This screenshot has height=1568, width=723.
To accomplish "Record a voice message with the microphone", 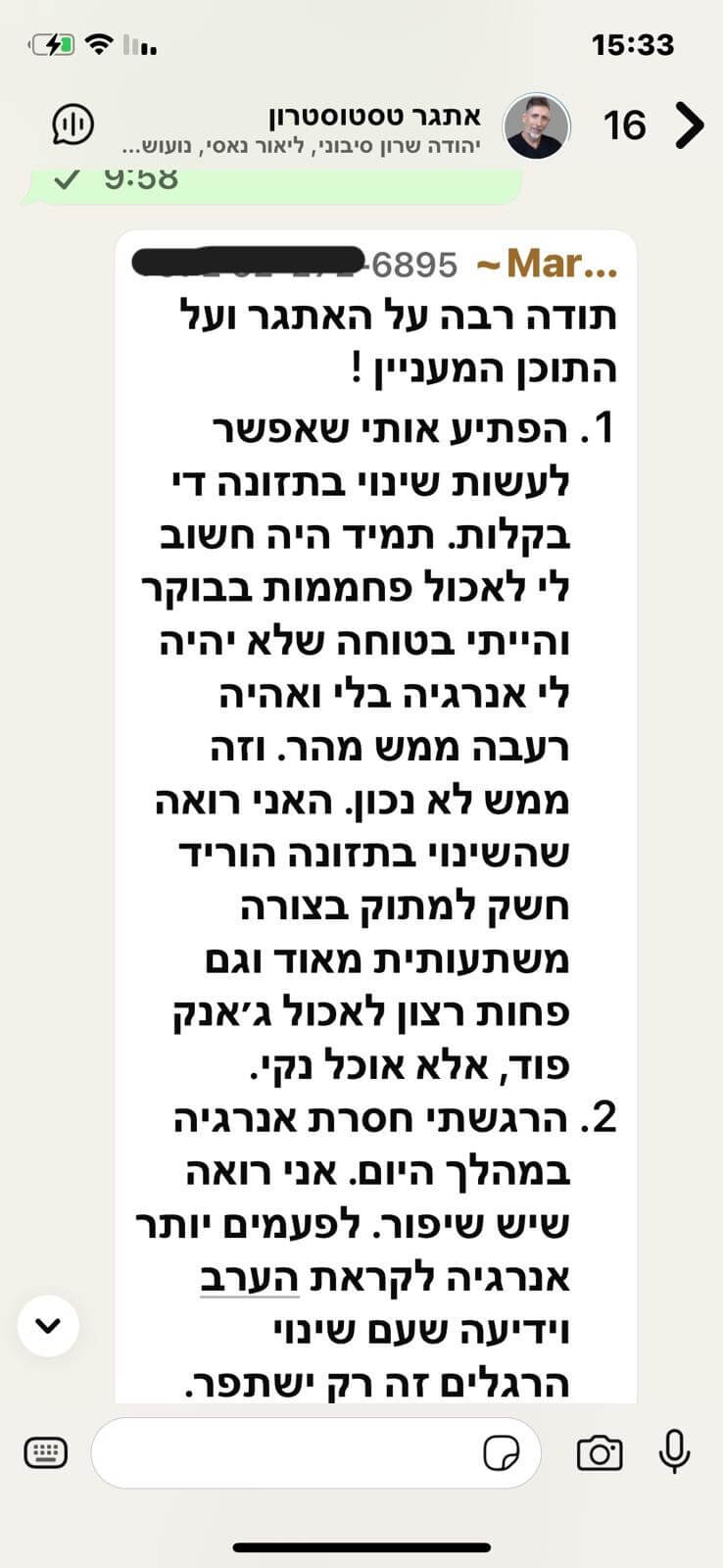I will [674, 1451].
